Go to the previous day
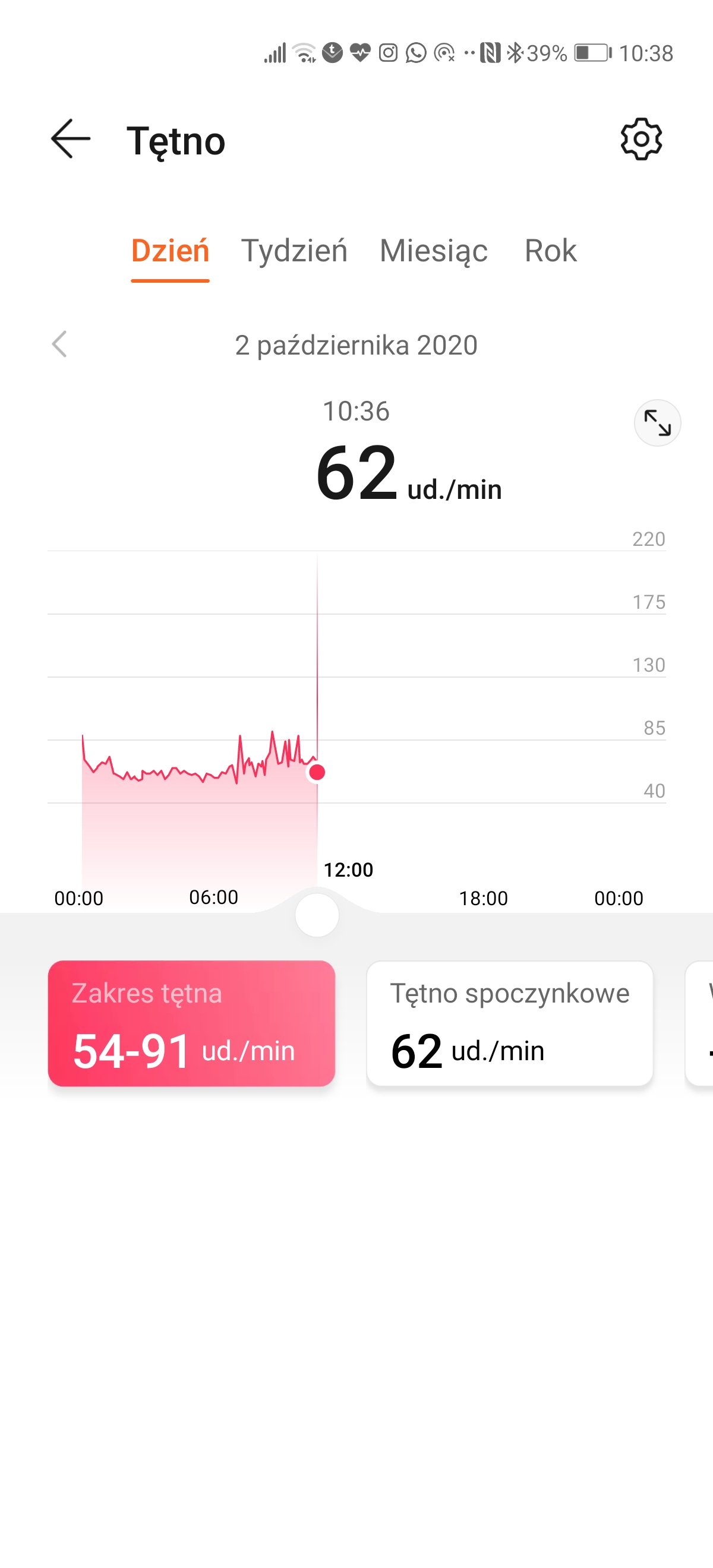This screenshot has height=1568, width=713. coord(59,344)
